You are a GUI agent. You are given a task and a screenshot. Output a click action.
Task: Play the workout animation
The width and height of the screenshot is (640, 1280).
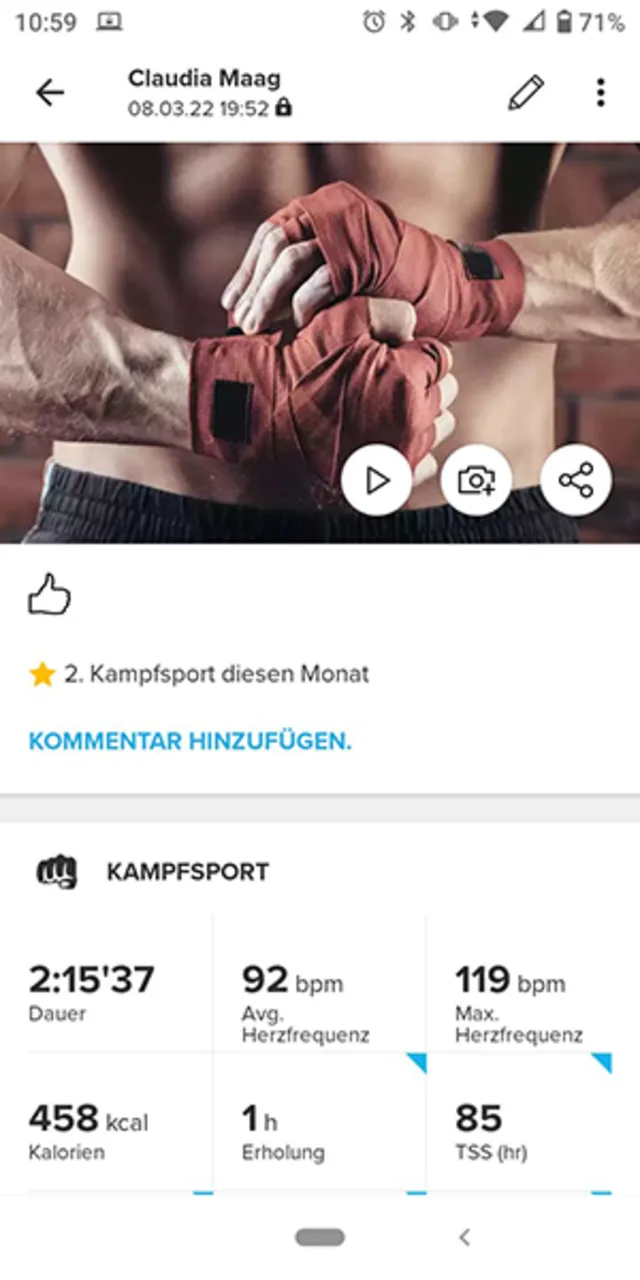coord(376,481)
